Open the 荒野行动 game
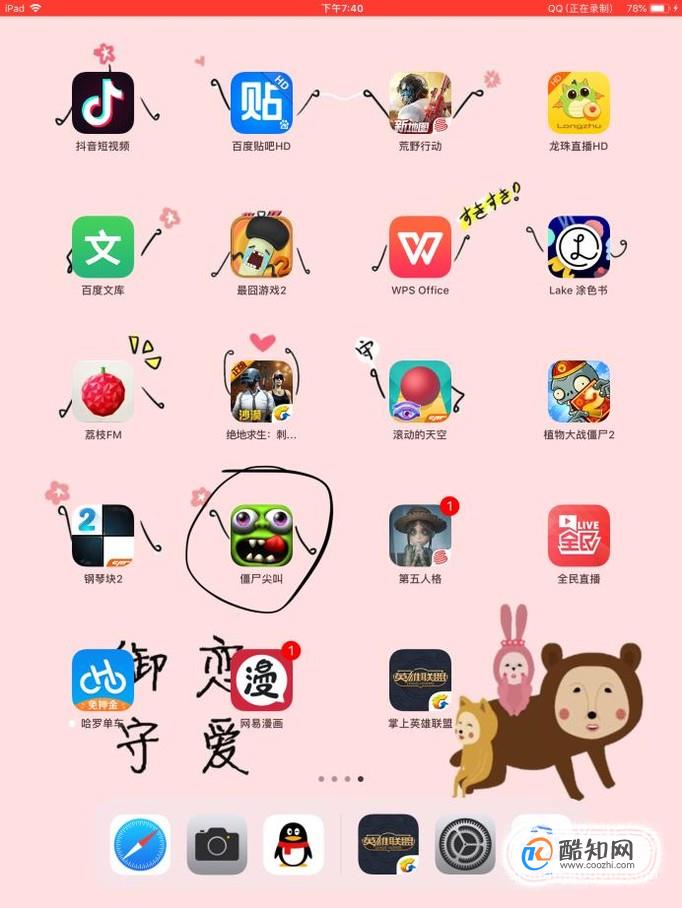This screenshot has height=908, width=682. coord(420,103)
